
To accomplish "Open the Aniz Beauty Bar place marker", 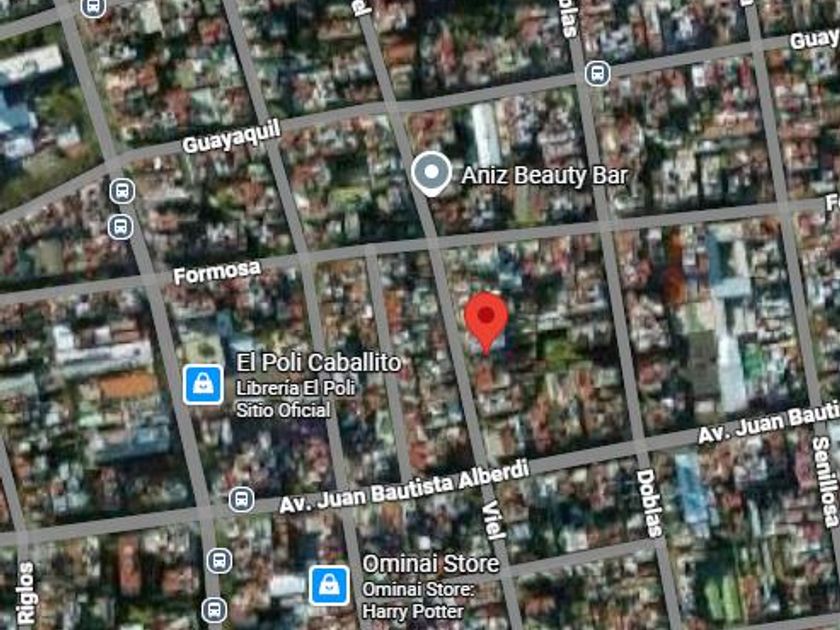I will (431, 174).
